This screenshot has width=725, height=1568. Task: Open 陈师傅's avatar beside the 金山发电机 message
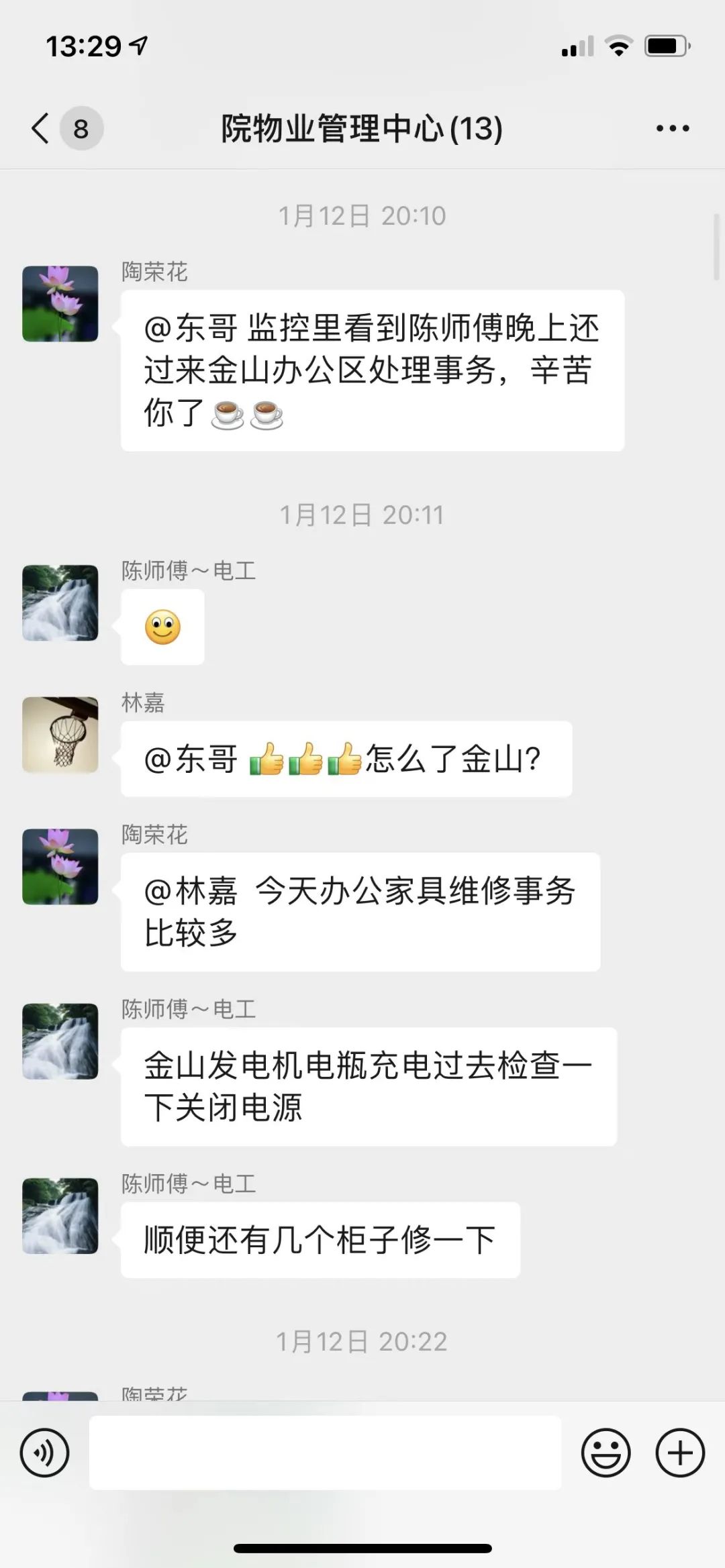(x=60, y=1041)
